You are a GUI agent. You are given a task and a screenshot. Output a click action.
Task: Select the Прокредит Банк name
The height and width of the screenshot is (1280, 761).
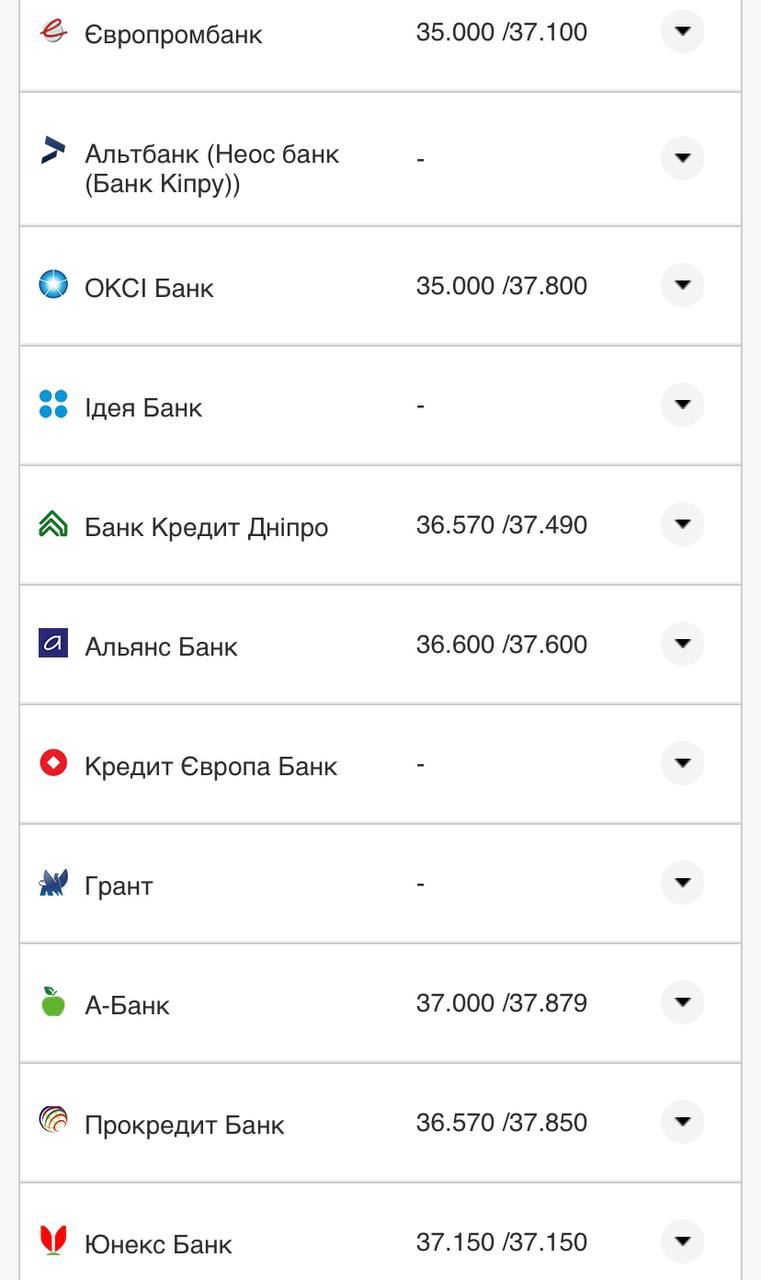click(x=185, y=1124)
